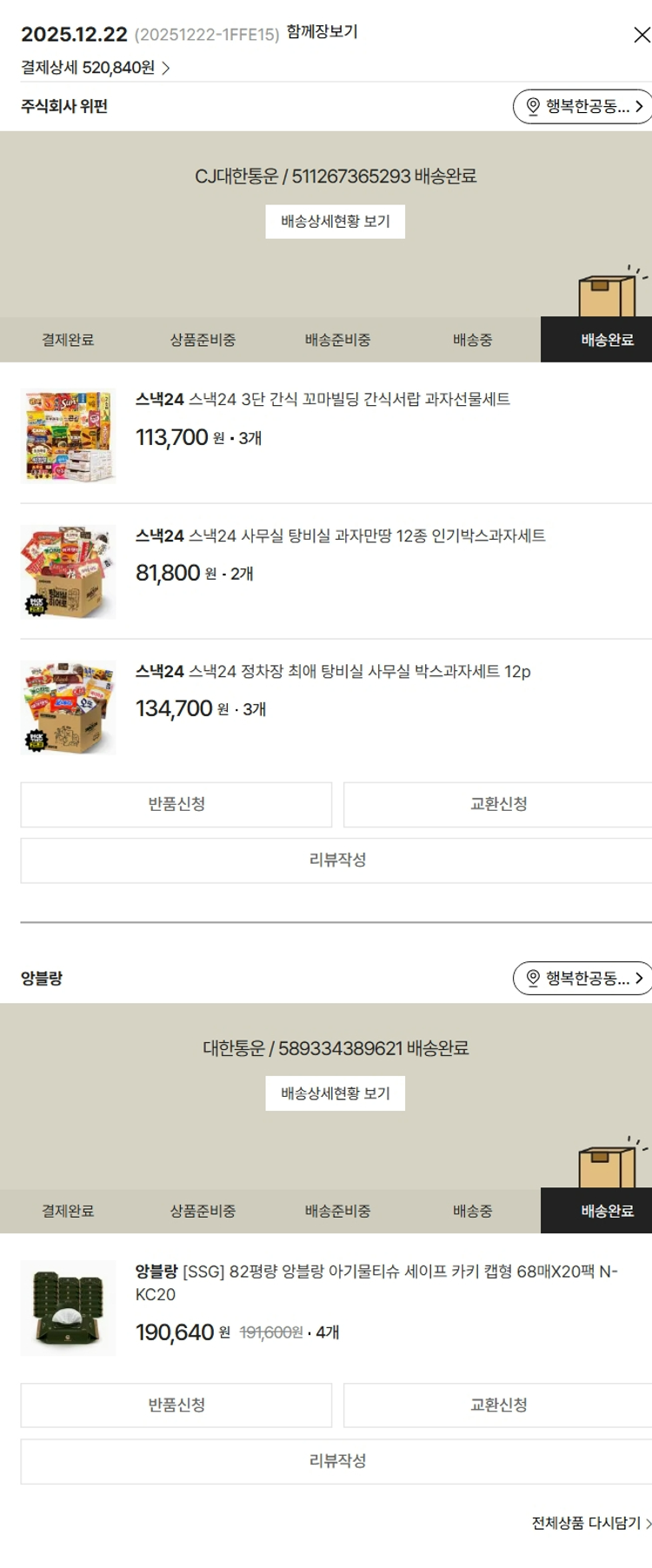
Task: Open 스낵24 3단 간식 꼬마빌딩 product
Action: (x=323, y=400)
